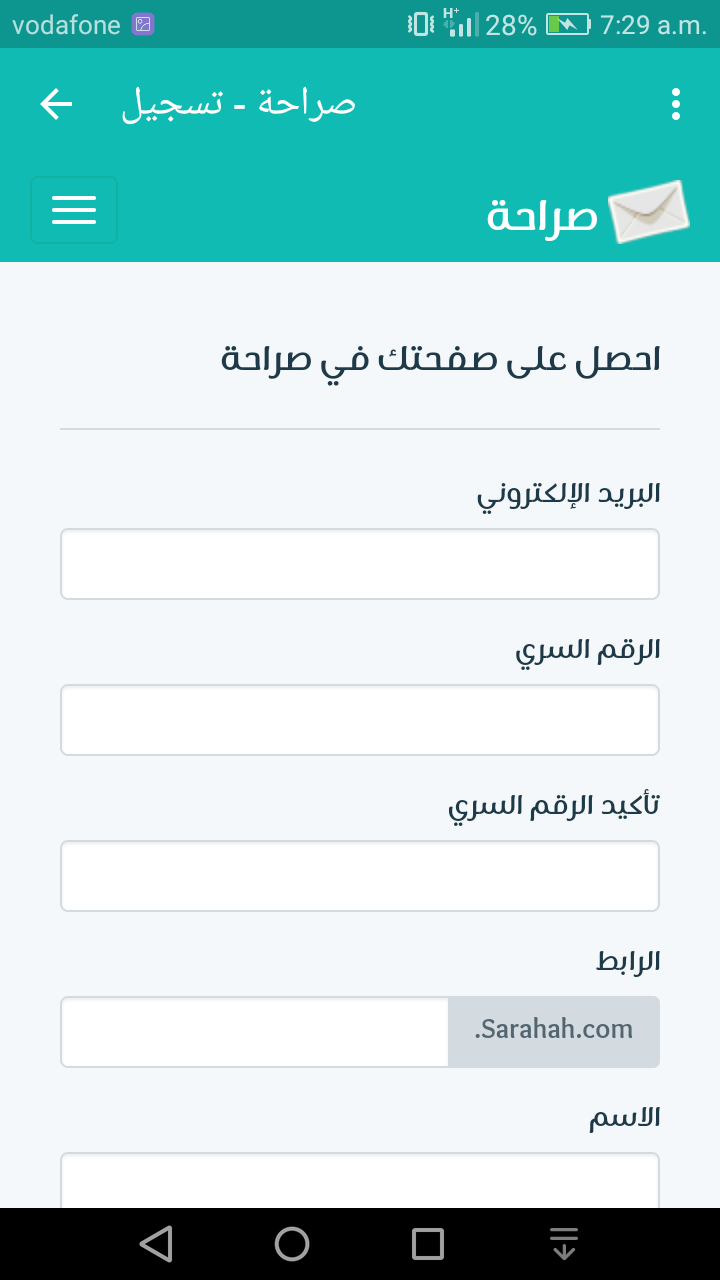This screenshot has width=720, height=1280.
Task: Tap the Sarahah logo in the header
Action: (x=588, y=212)
